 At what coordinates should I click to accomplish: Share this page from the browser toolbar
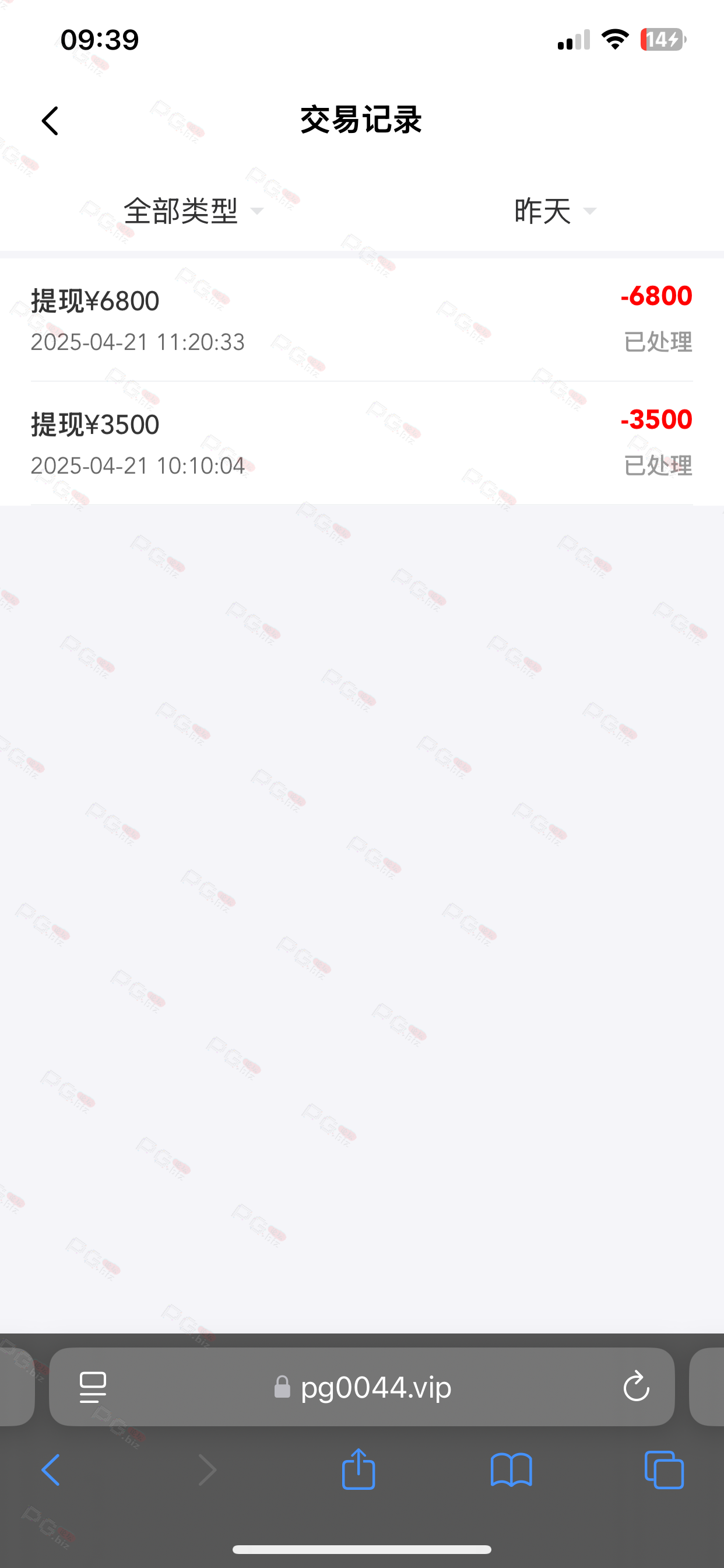coord(359,1469)
